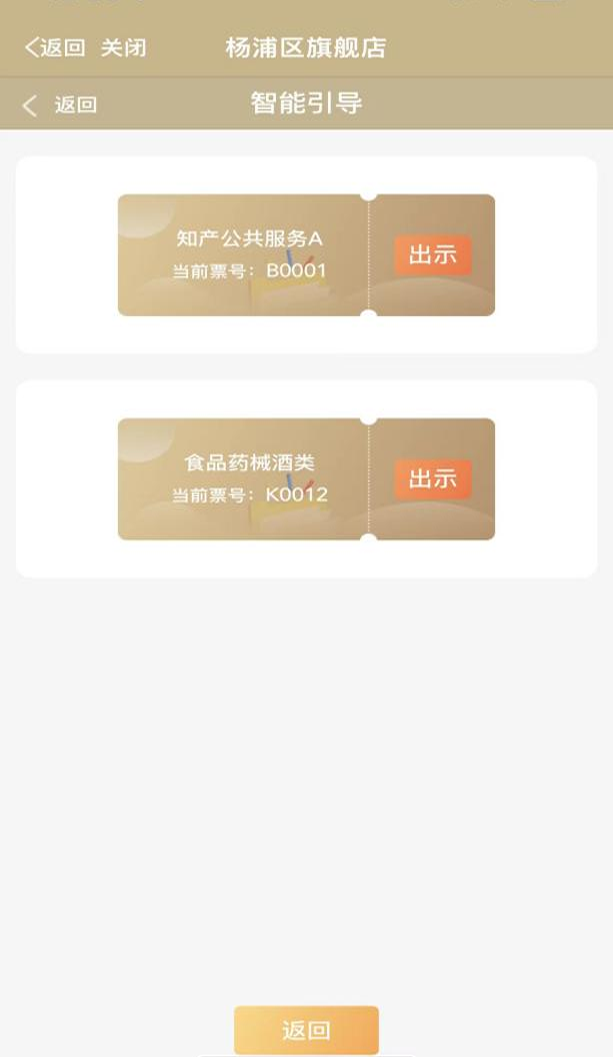Tap 返回 in the 杨浦区旗舰店 title bar
Screen dimensions: 613x1057
click(55, 48)
